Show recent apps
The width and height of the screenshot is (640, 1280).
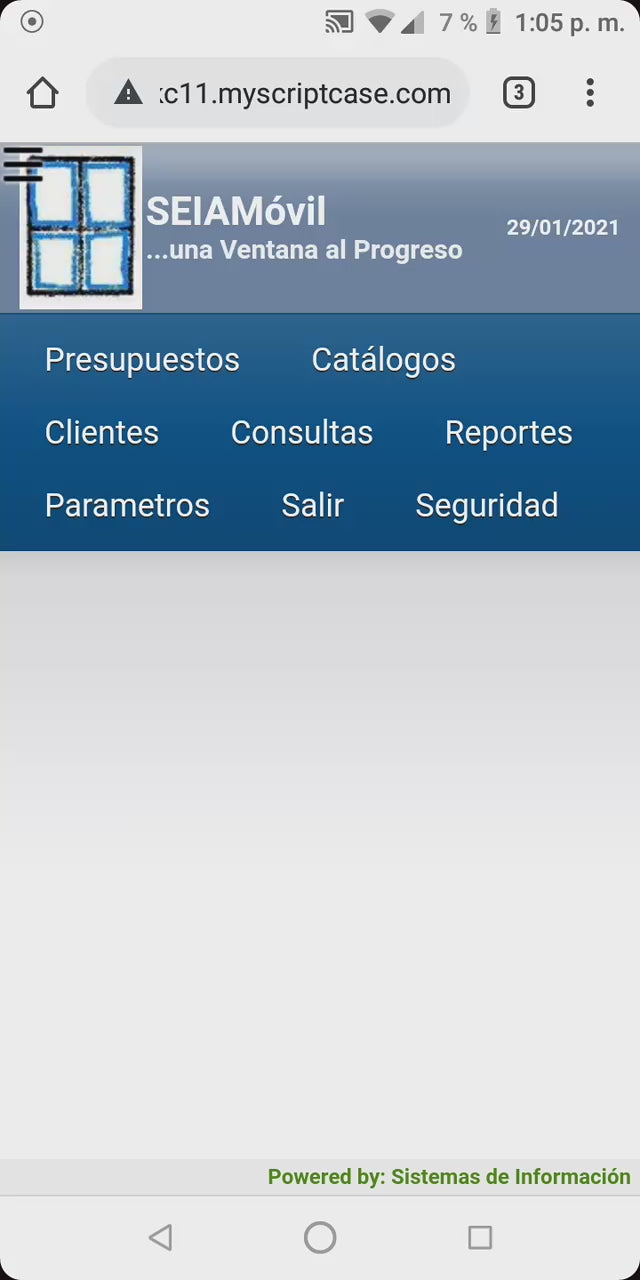coord(480,1238)
